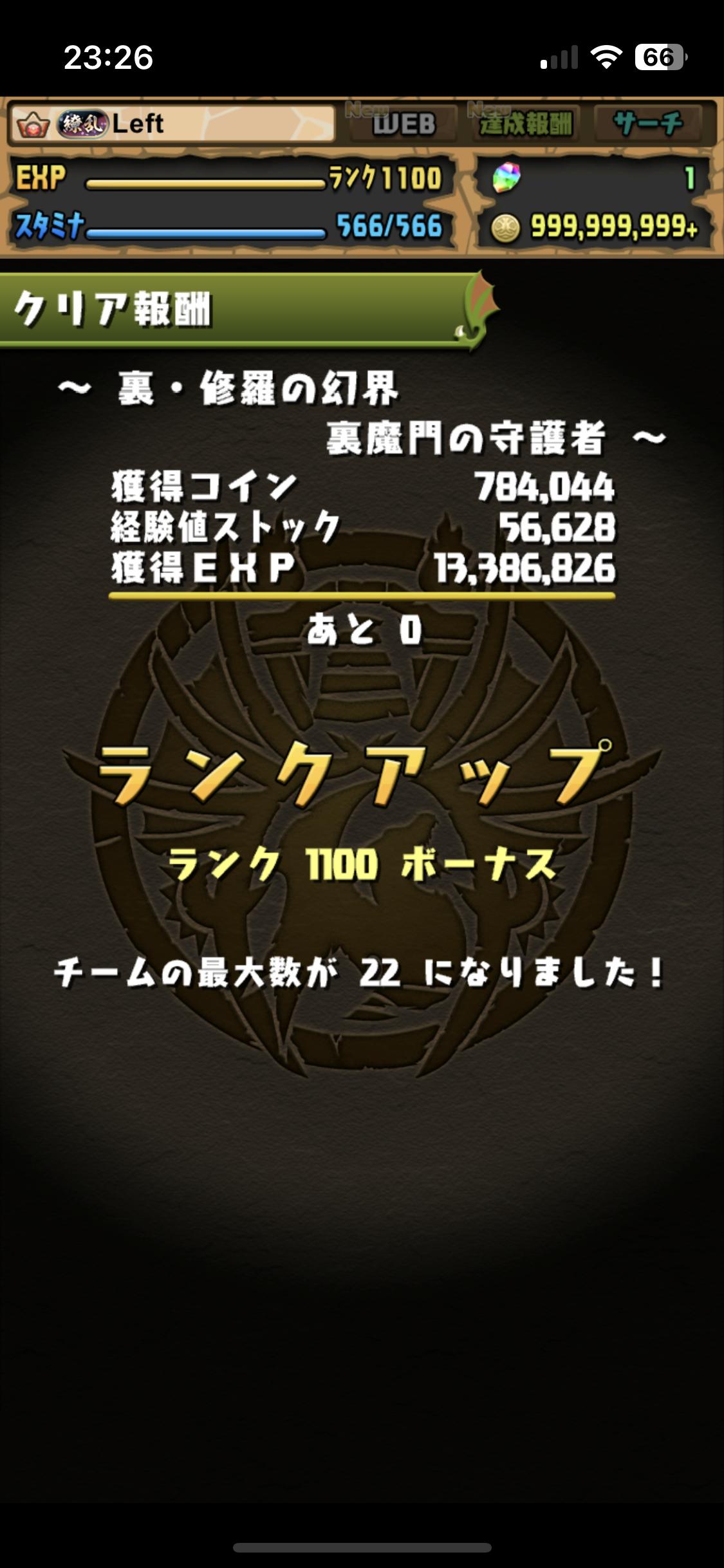Open the WEB button
This screenshot has height=1568, width=724.
[x=404, y=124]
